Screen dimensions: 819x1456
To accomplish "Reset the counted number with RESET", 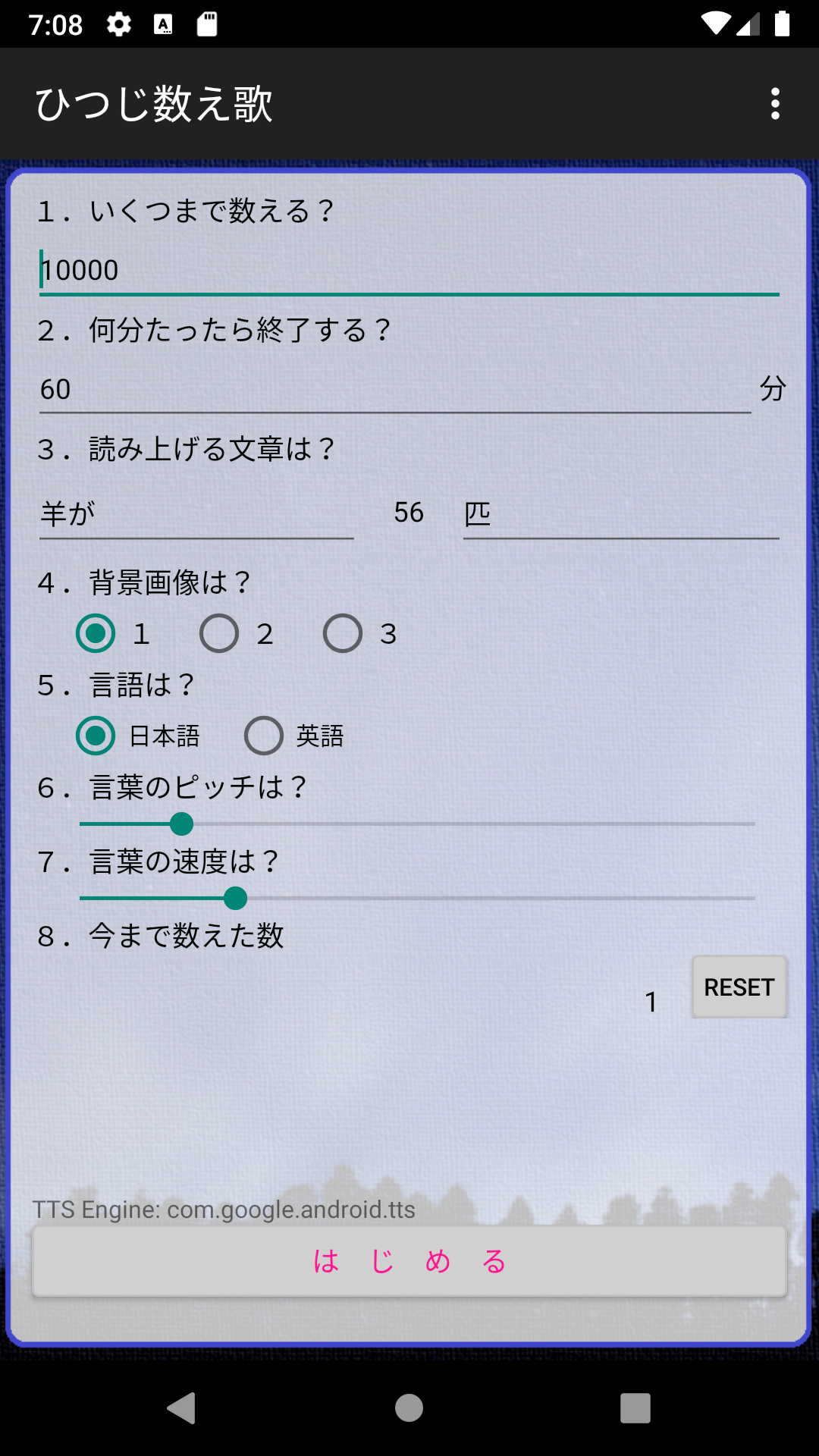I will click(739, 987).
